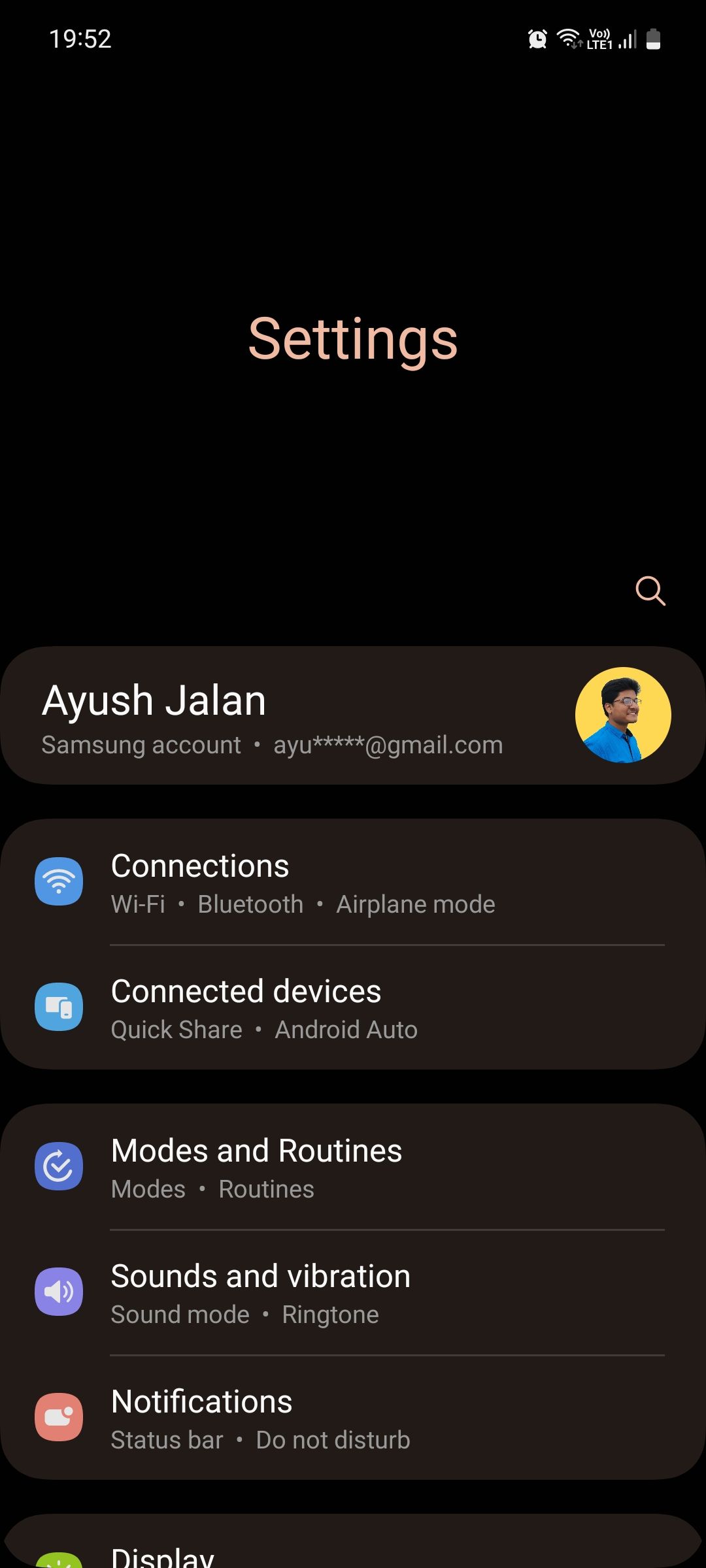Tap the masked gmail address text
Viewport: 706px width, 1568px height.
(x=387, y=745)
